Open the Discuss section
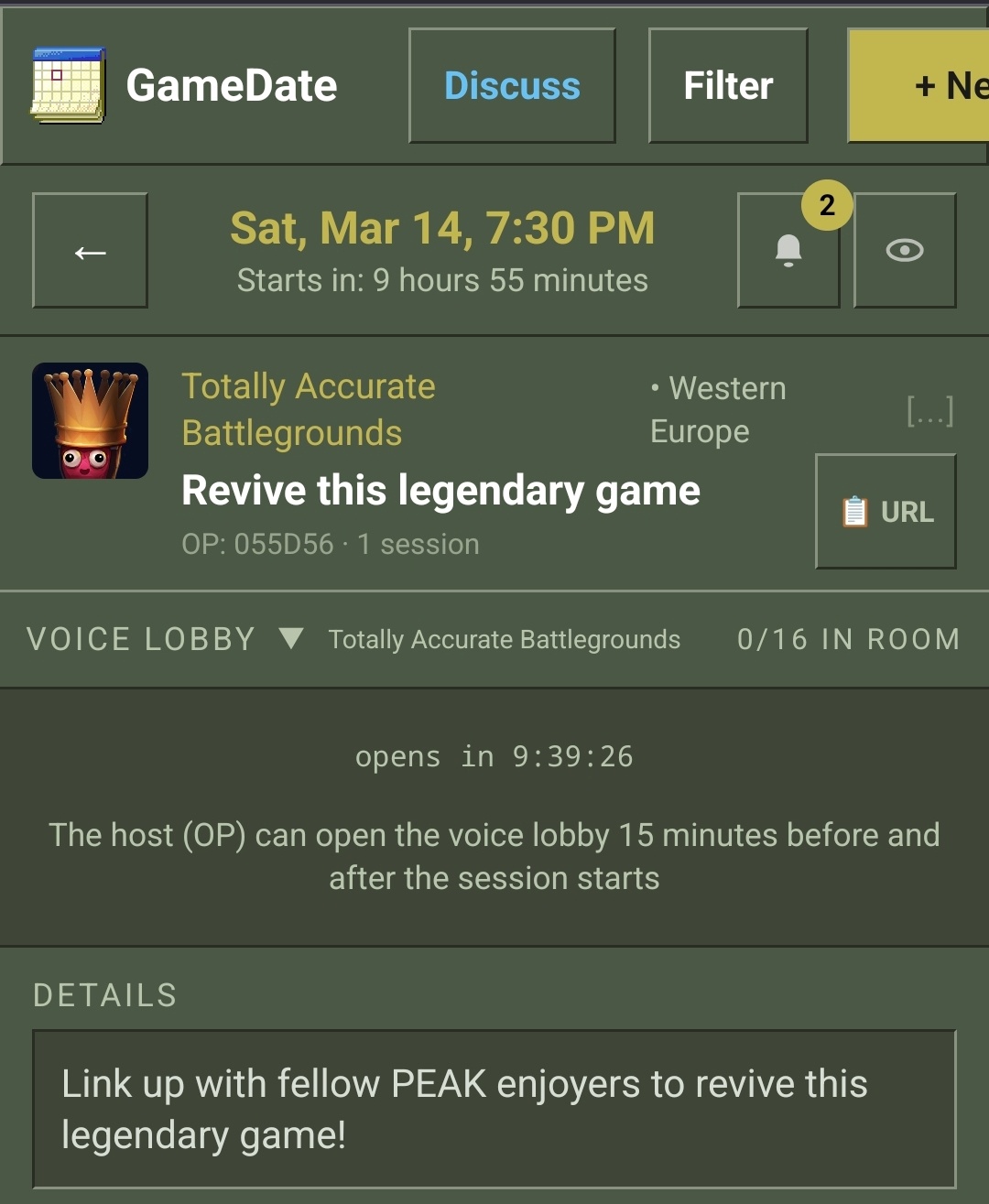 pyautogui.click(x=512, y=86)
